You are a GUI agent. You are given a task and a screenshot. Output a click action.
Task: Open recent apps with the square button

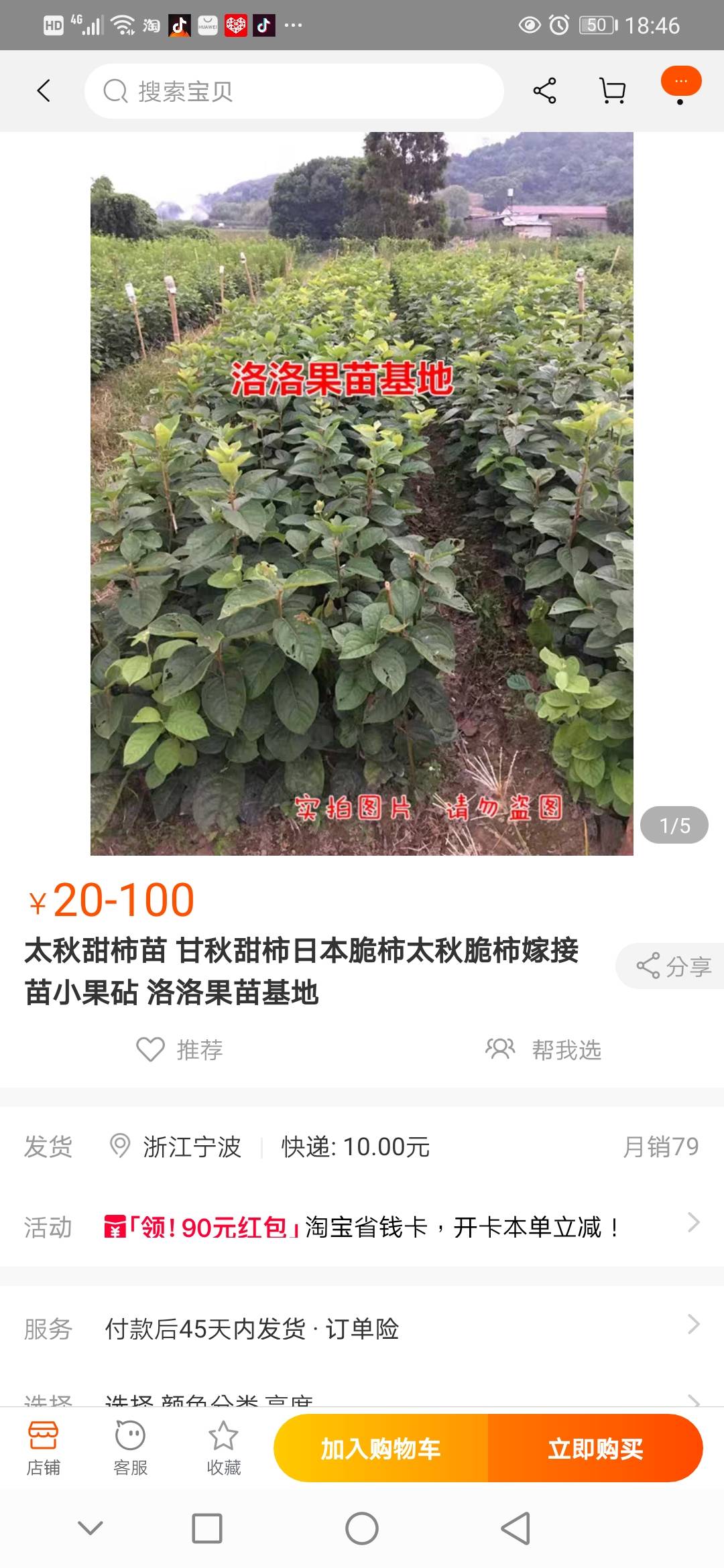click(207, 1528)
